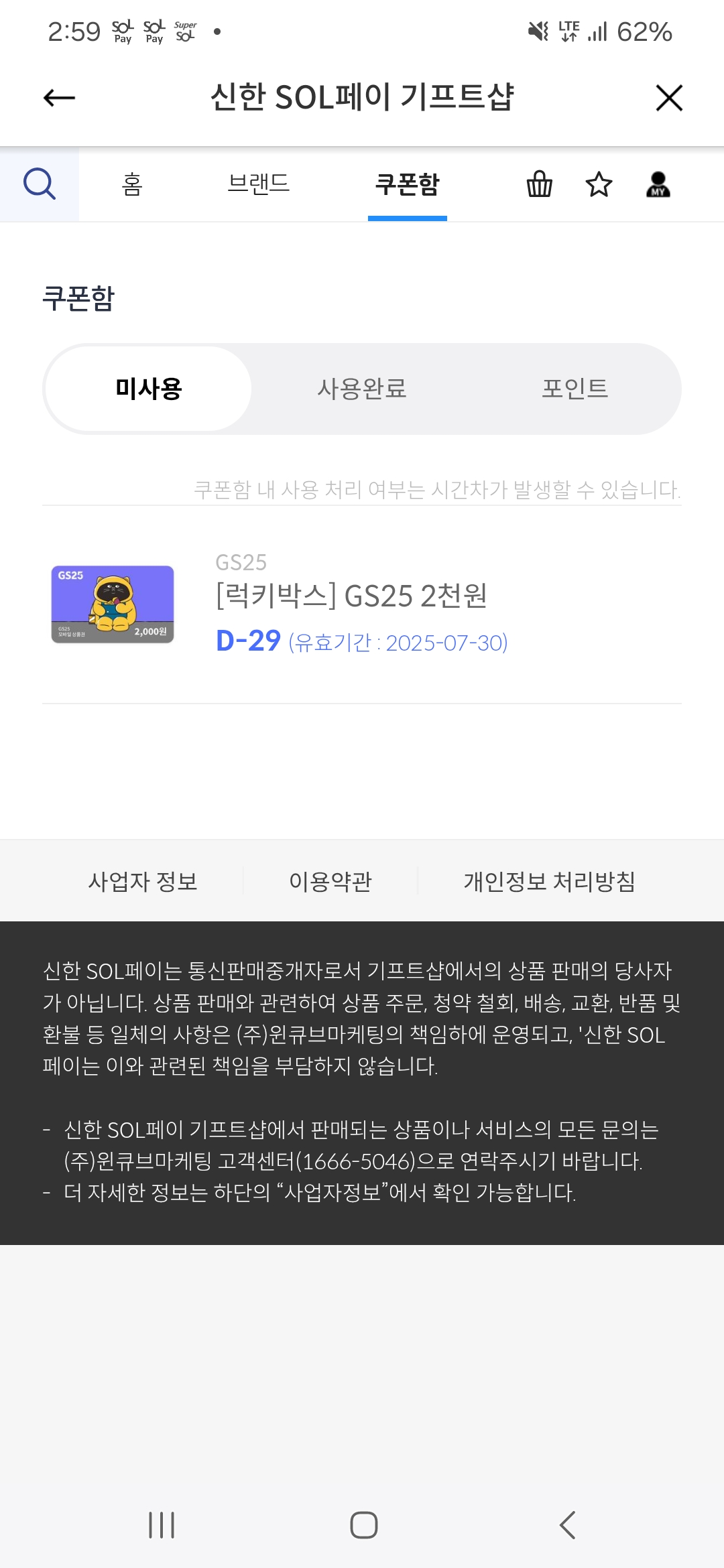Switch to the 브랜드 tab

[258, 184]
